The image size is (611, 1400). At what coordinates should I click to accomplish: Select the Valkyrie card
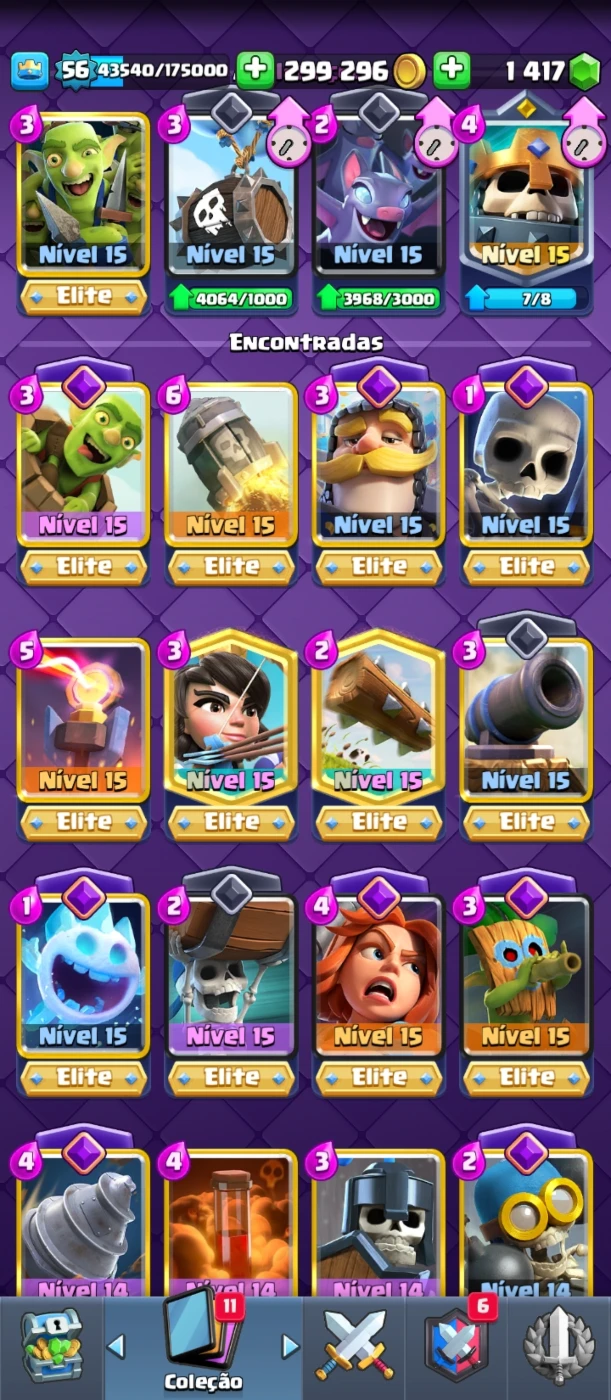[379, 978]
